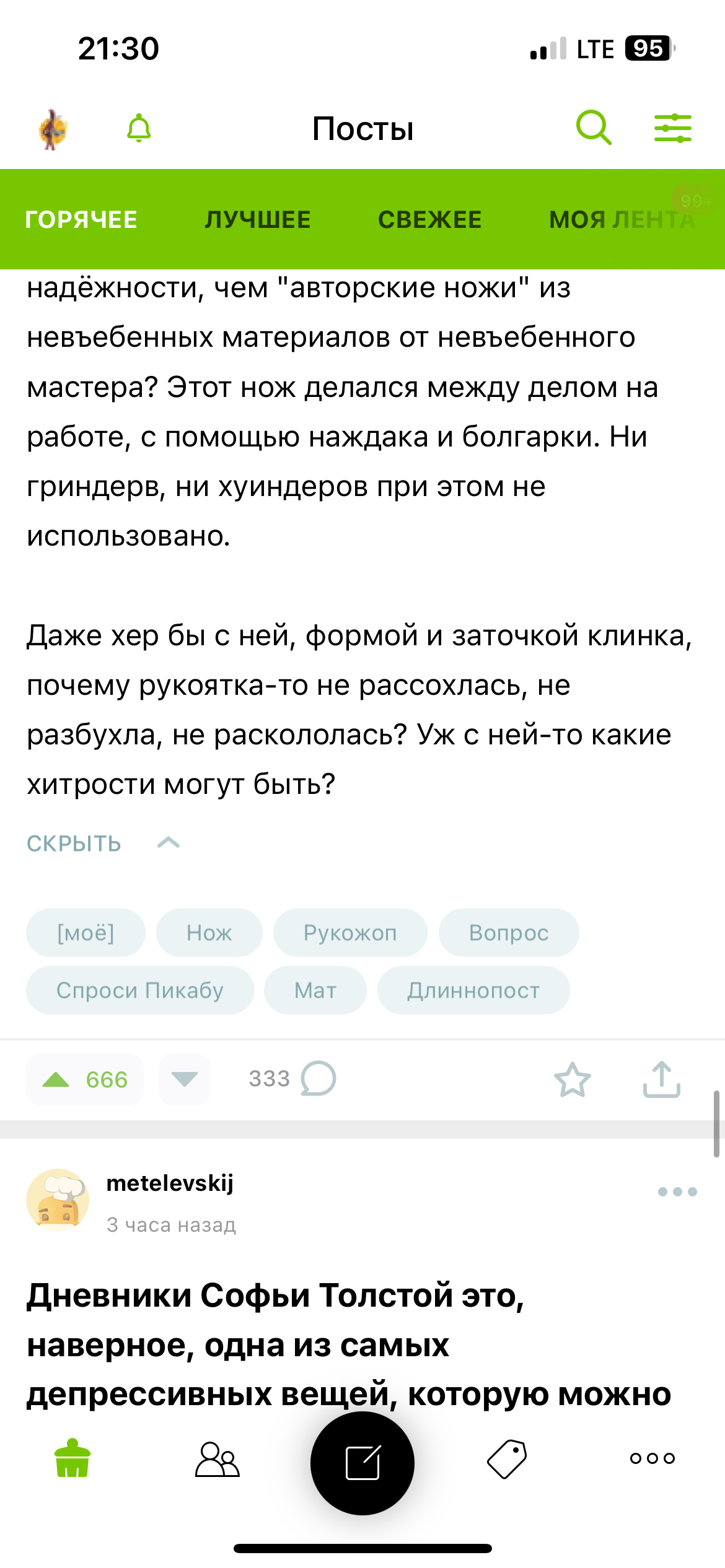Open profile avatar in header
The height and width of the screenshot is (1568, 725).
(x=53, y=129)
